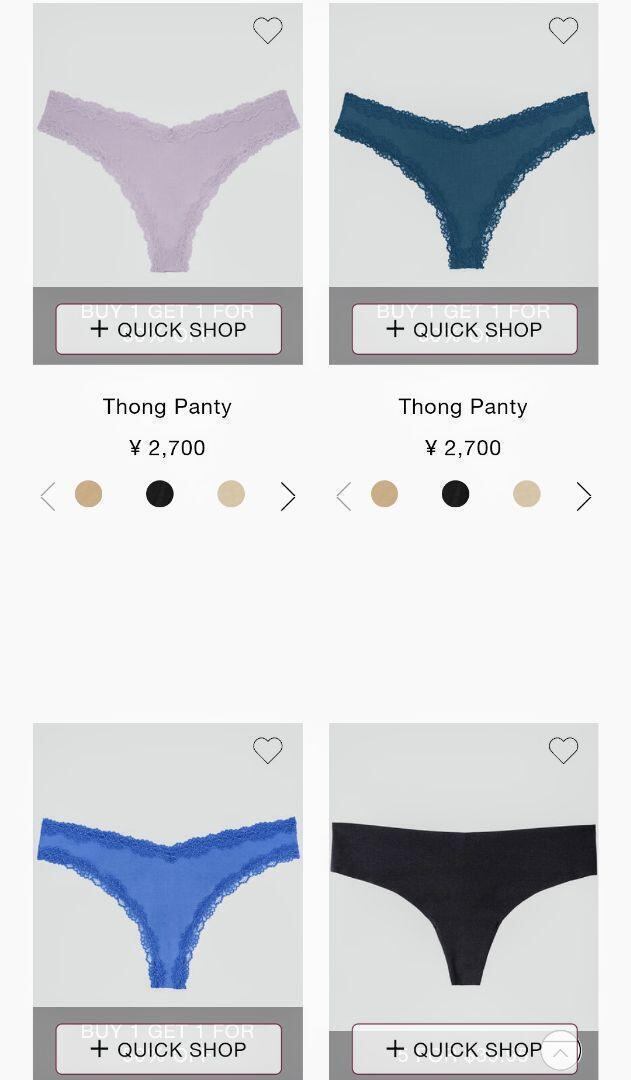The image size is (631, 1080).
Task: Show next colors for the lilac thong
Action: pos(288,497)
